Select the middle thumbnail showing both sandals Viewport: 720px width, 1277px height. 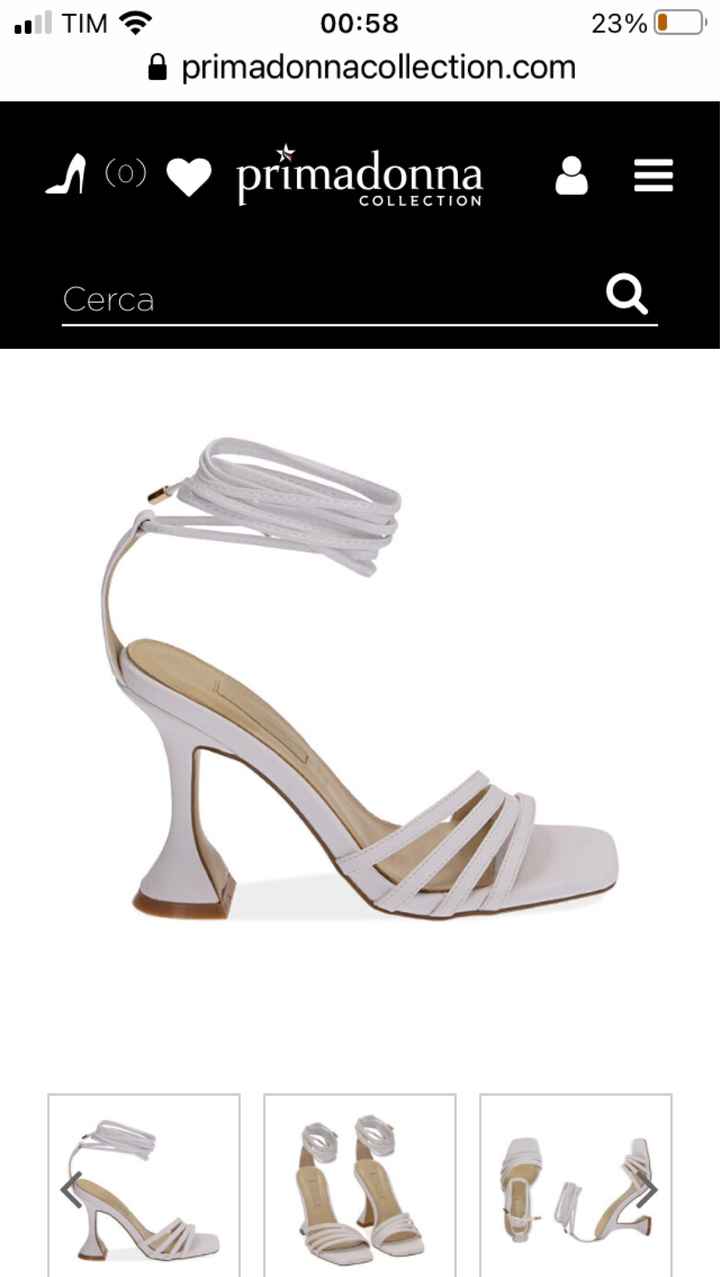[x=360, y=1183]
